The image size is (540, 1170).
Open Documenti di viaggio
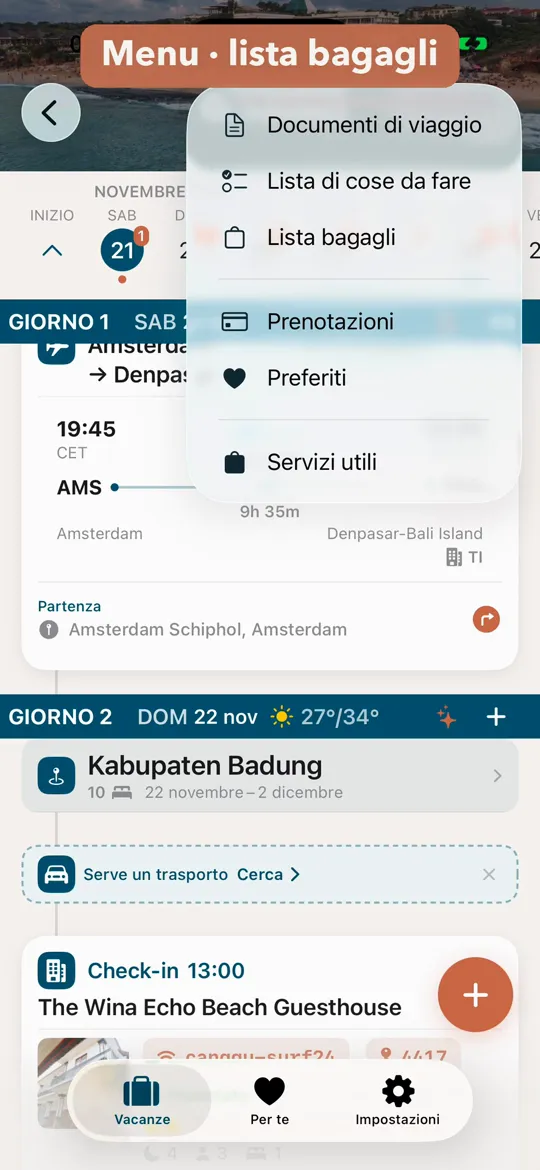tap(354, 125)
